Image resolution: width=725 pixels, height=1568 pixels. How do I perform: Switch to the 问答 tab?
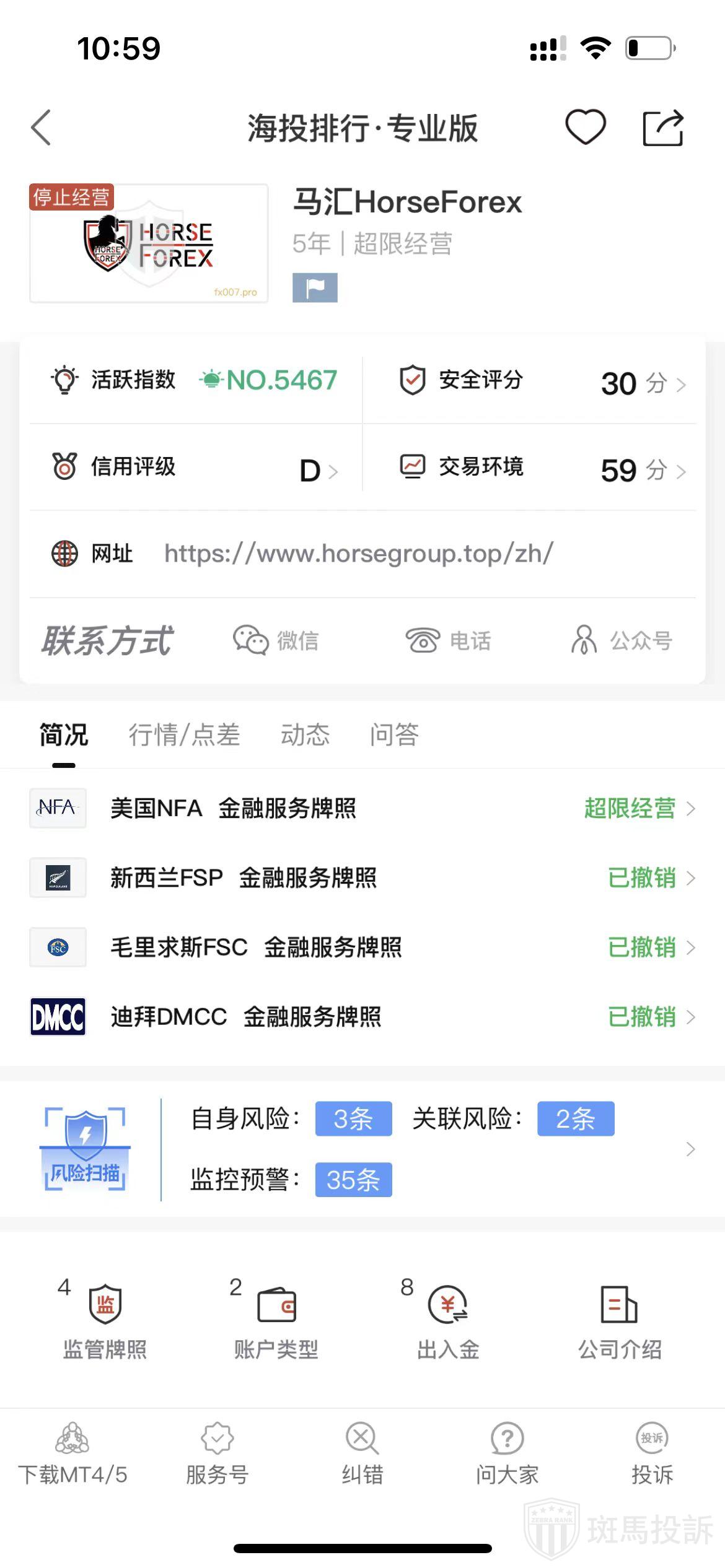point(394,735)
